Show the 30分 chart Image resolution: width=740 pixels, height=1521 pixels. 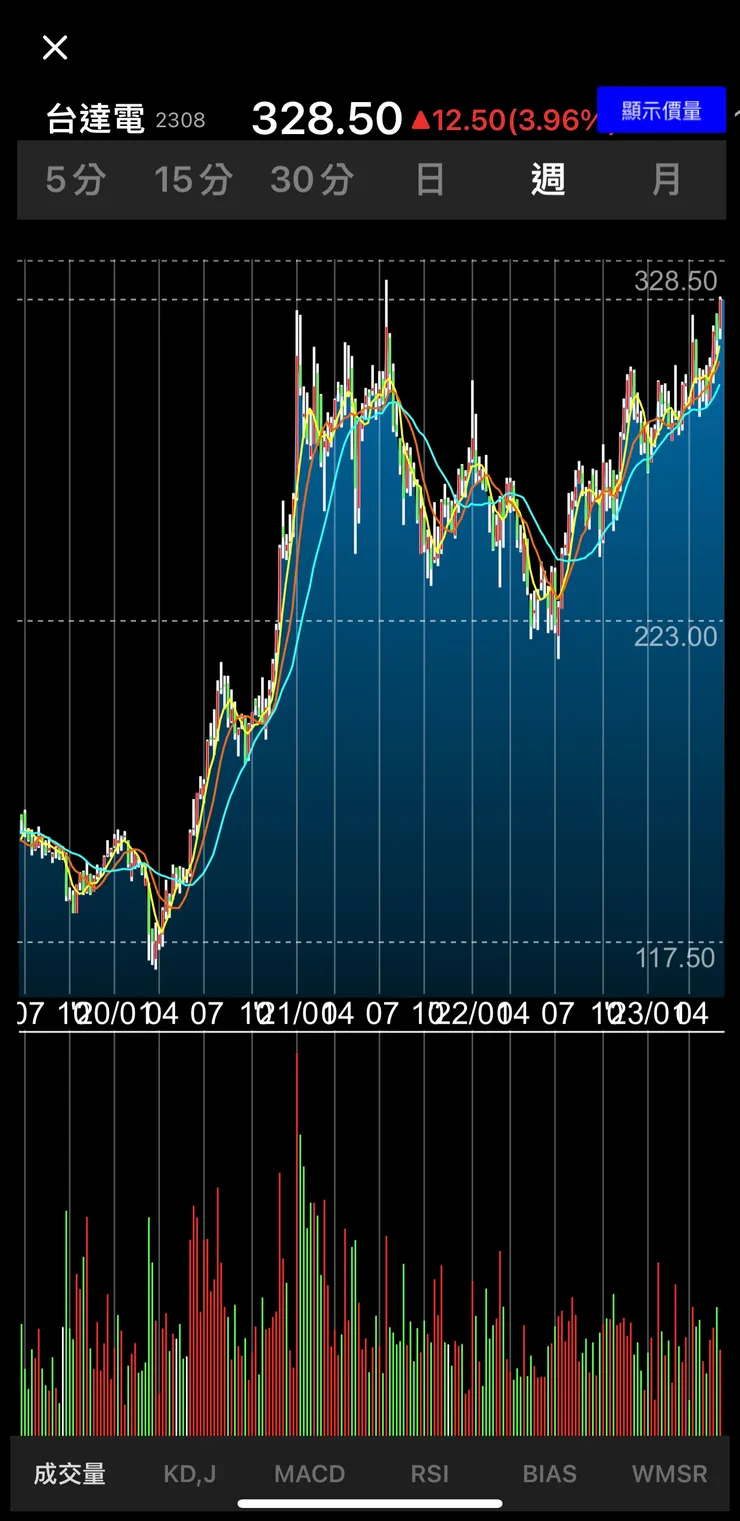(x=311, y=180)
